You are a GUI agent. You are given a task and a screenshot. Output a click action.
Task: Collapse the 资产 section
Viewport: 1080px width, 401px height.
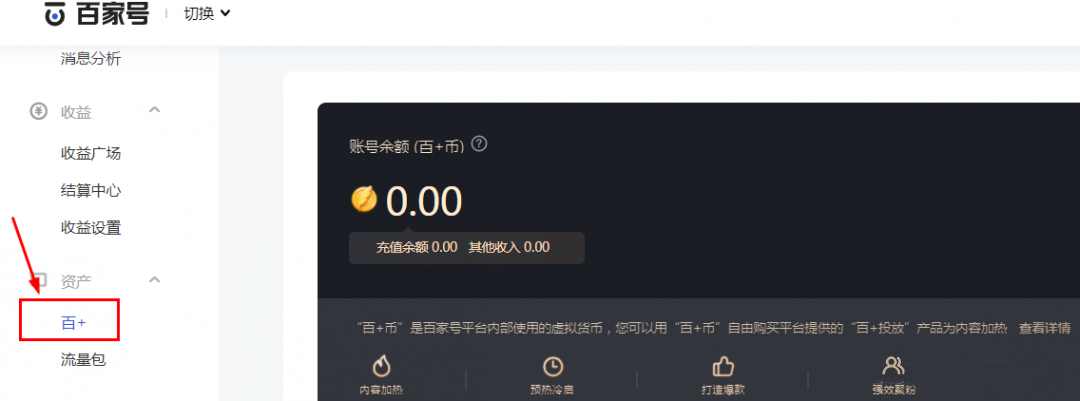(154, 280)
